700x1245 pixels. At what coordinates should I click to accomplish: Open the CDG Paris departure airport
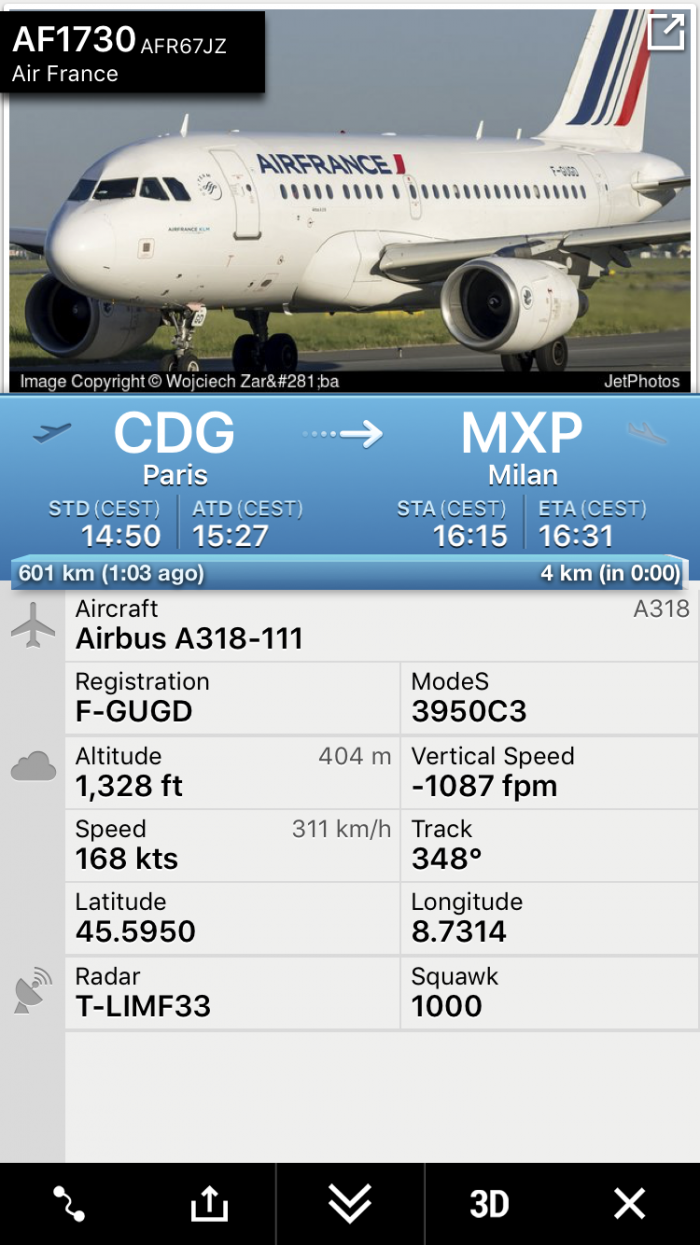[174, 446]
